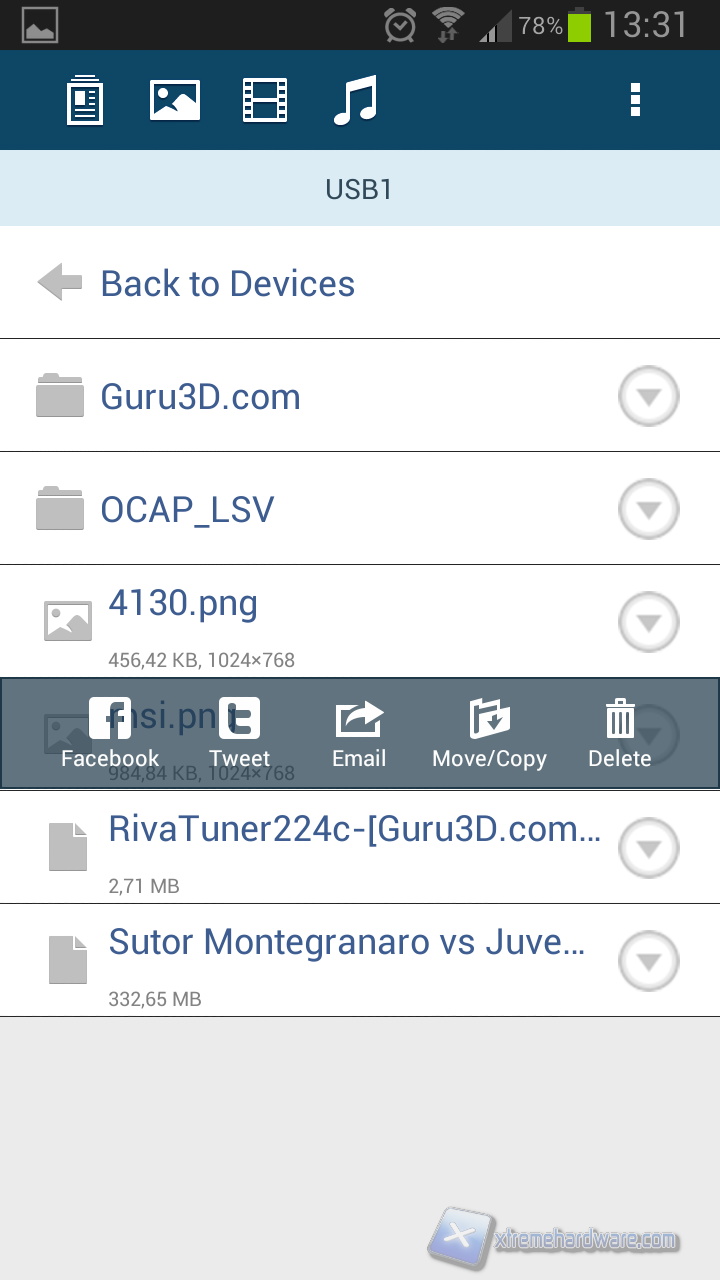The width and height of the screenshot is (720, 1280).
Task: Open the overflow menu
Action: tap(634, 101)
